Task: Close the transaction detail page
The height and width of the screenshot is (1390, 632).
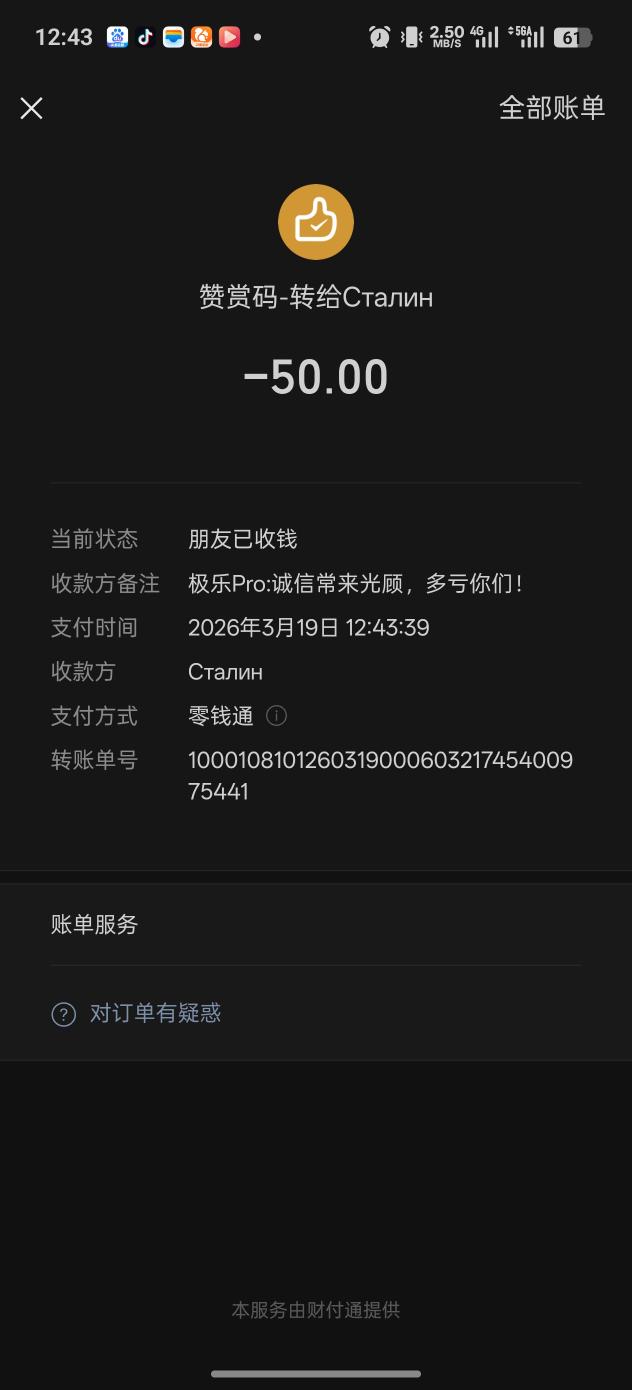Action: pos(32,108)
